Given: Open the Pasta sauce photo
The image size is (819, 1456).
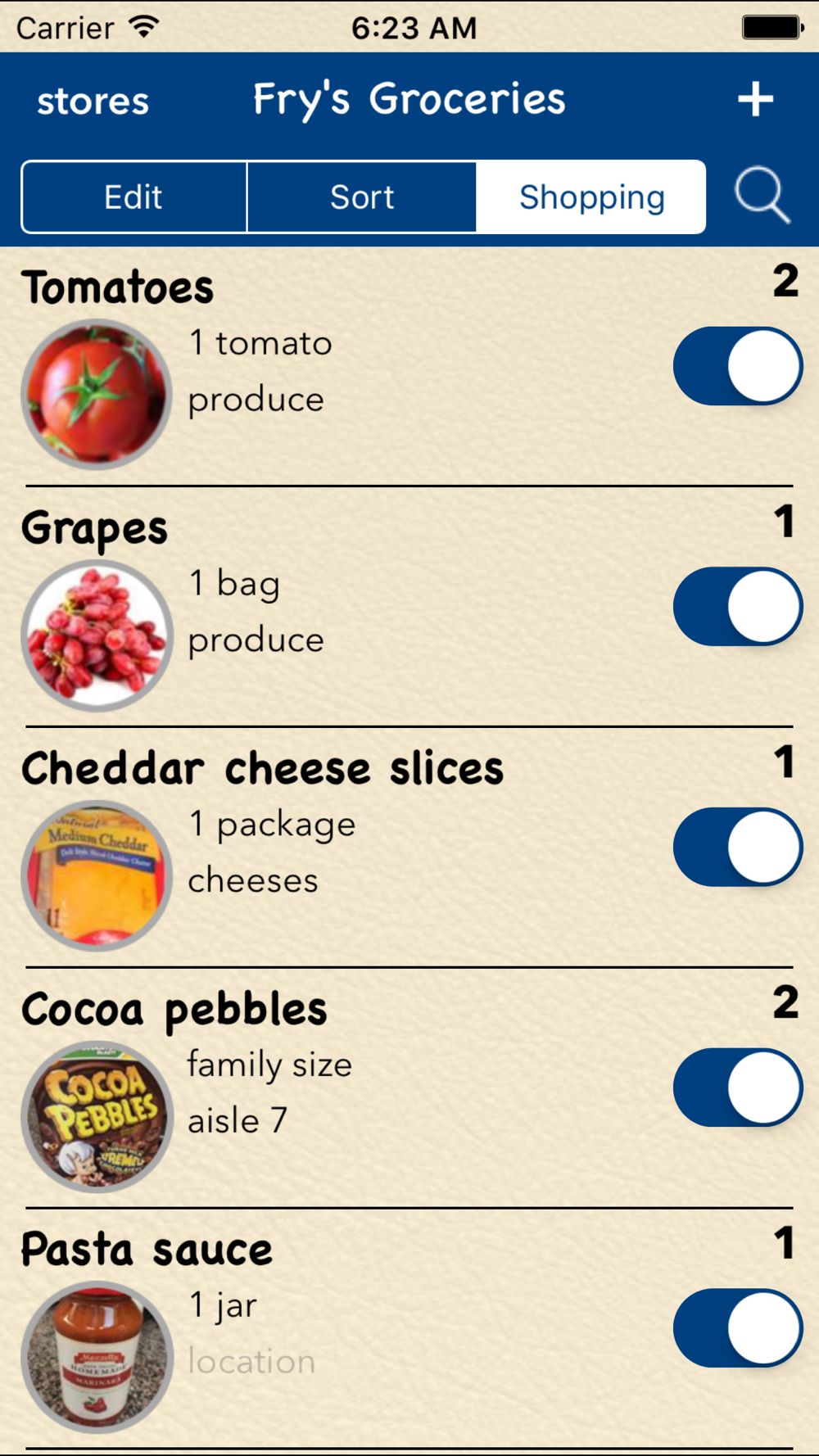Looking at the screenshot, I should coord(97,1357).
